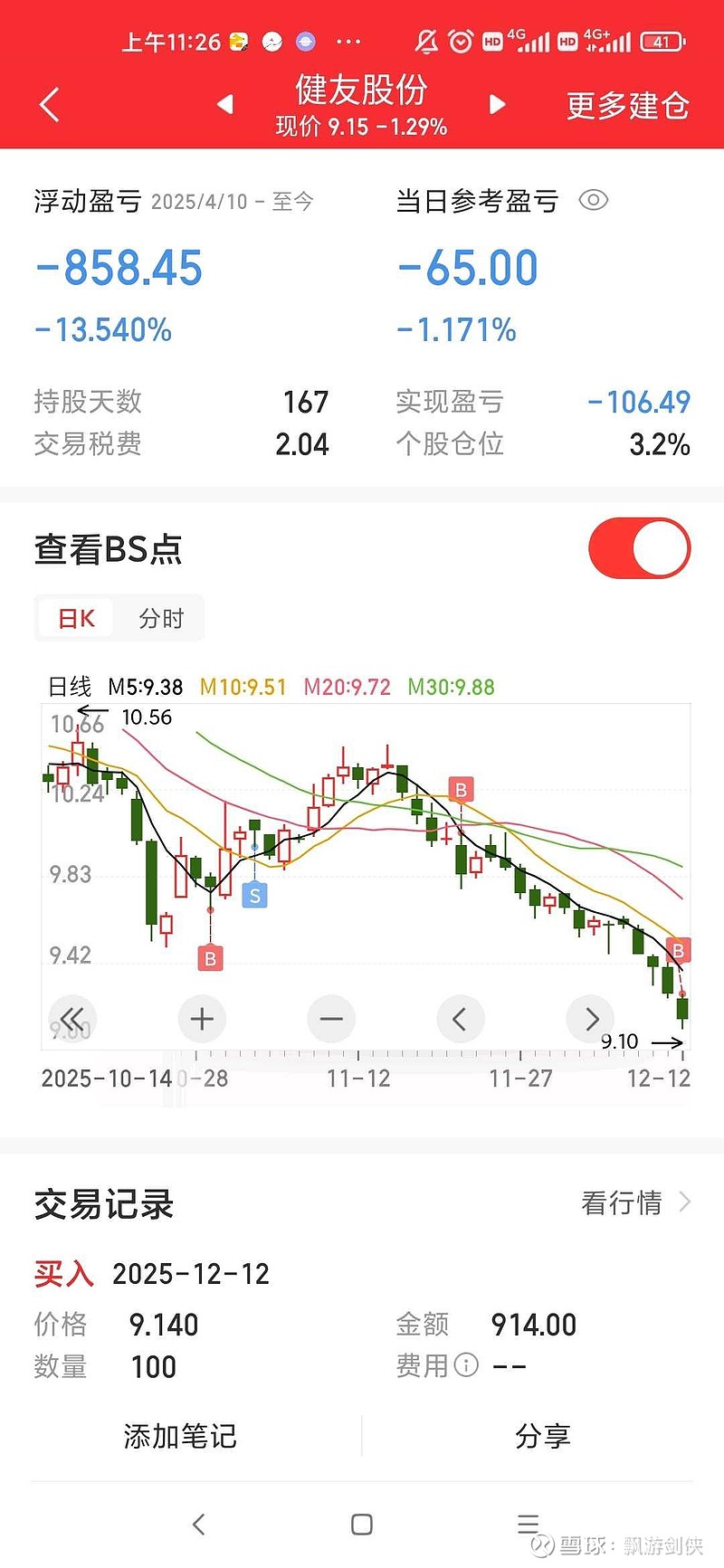Tap 添加笔记 to add a note
Screen dimensions: 724x1568
[x=180, y=1436]
